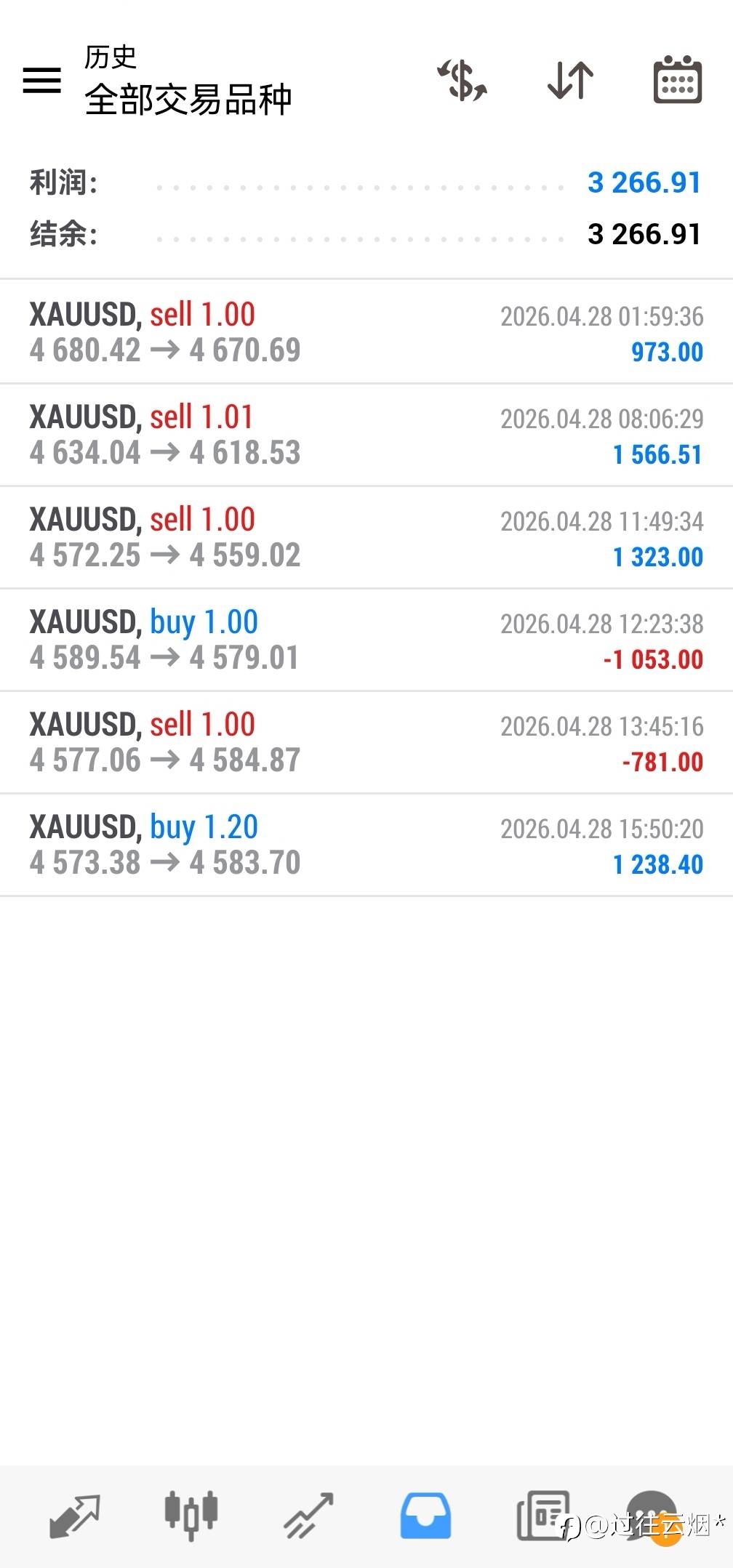Open the symbol filter with the dollar icon
This screenshot has height=1568, width=733.
tap(462, 80)
